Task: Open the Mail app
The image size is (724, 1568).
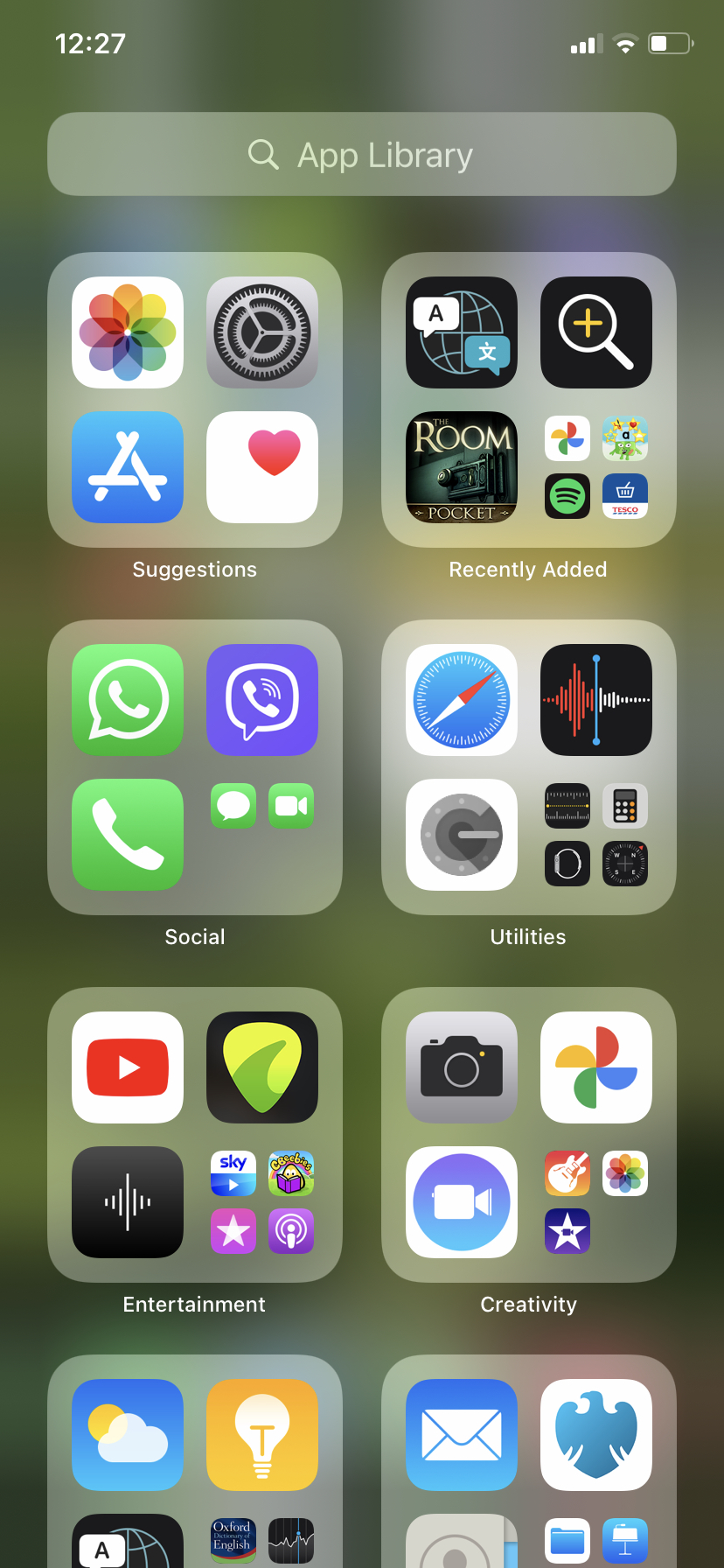Action: click(462, 1434)
